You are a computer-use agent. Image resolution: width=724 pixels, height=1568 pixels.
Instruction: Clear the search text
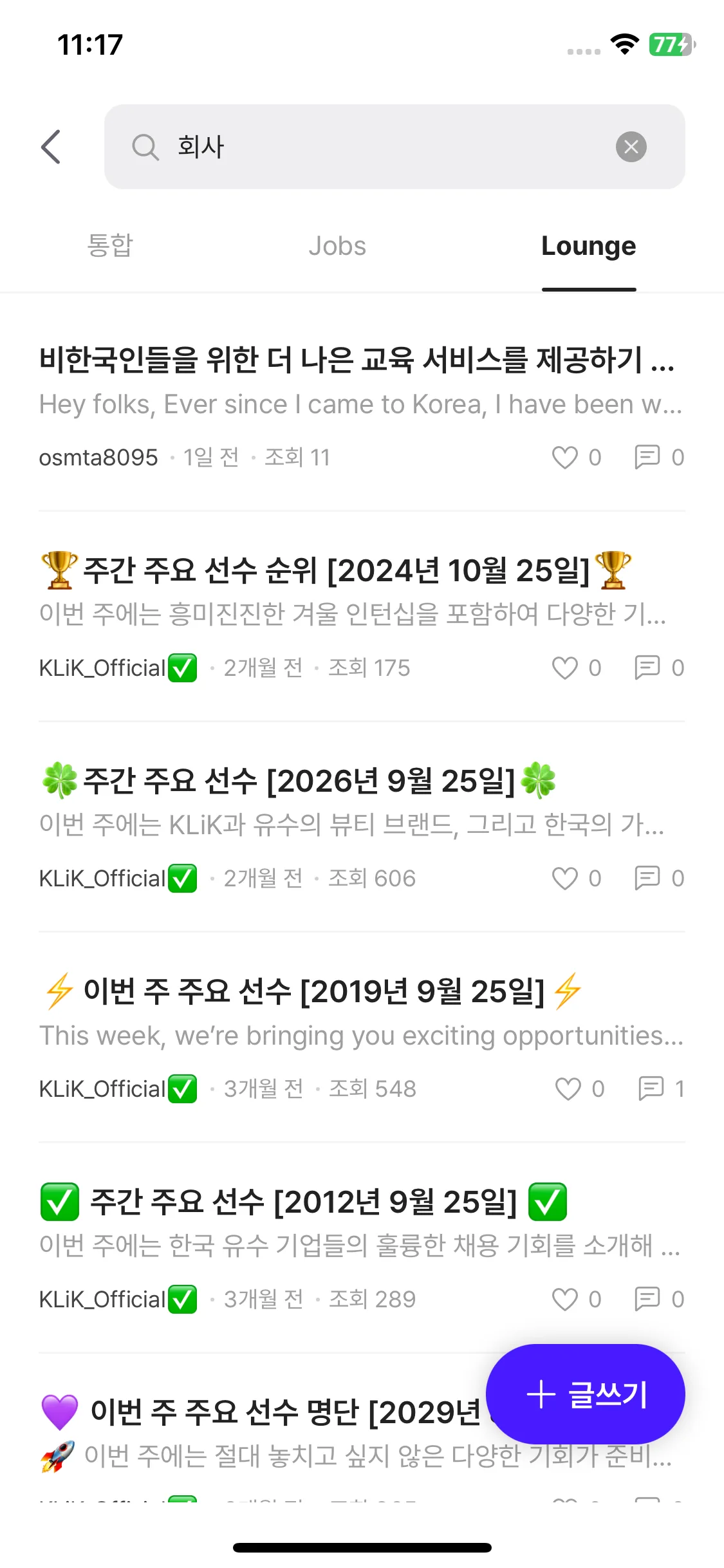tap(631, 147)
